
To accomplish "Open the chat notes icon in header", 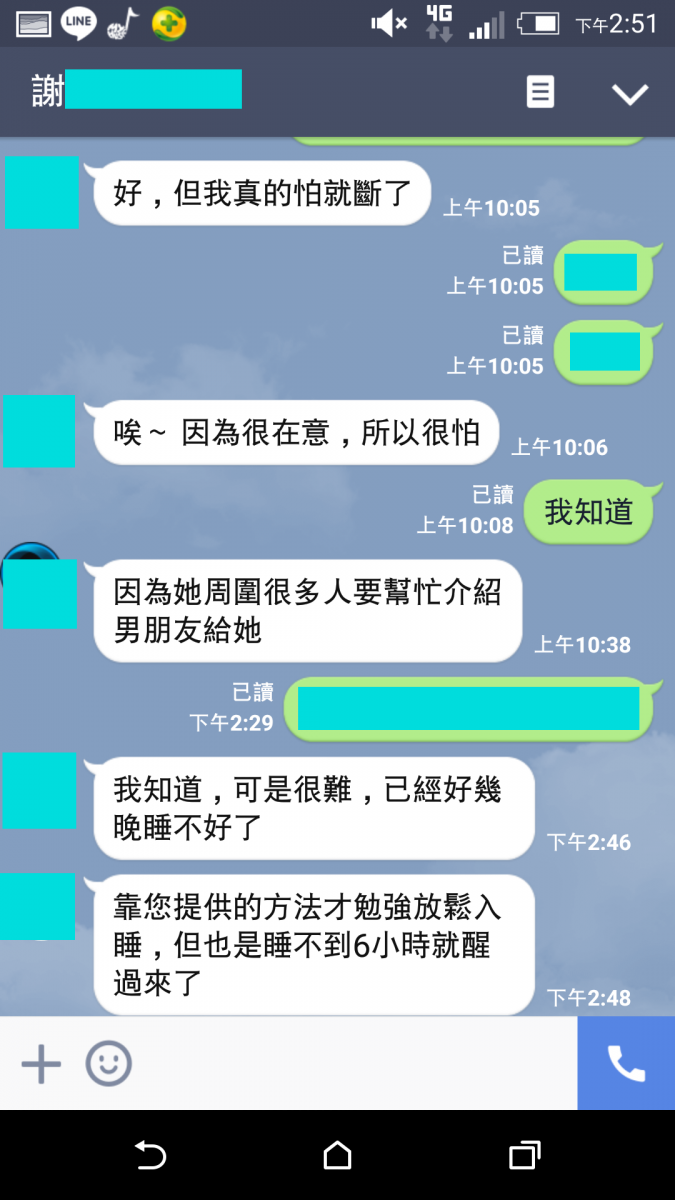I will point(540,93).
